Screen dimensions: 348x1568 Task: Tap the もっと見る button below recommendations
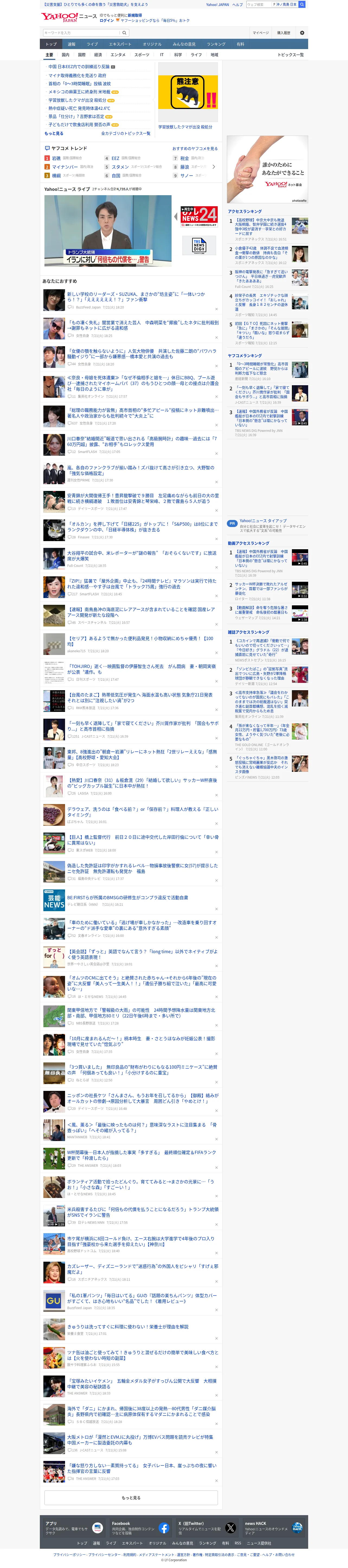point(131,1498)
